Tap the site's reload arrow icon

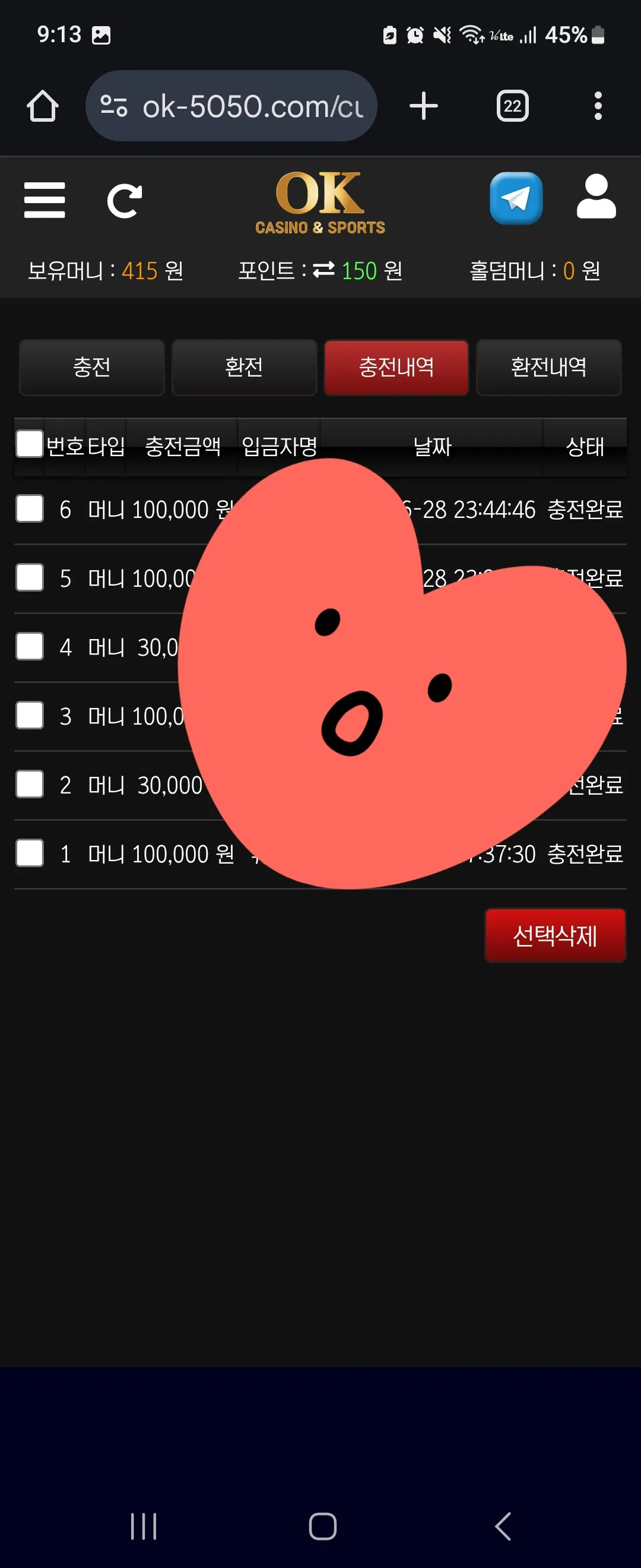tap(125, 201)
